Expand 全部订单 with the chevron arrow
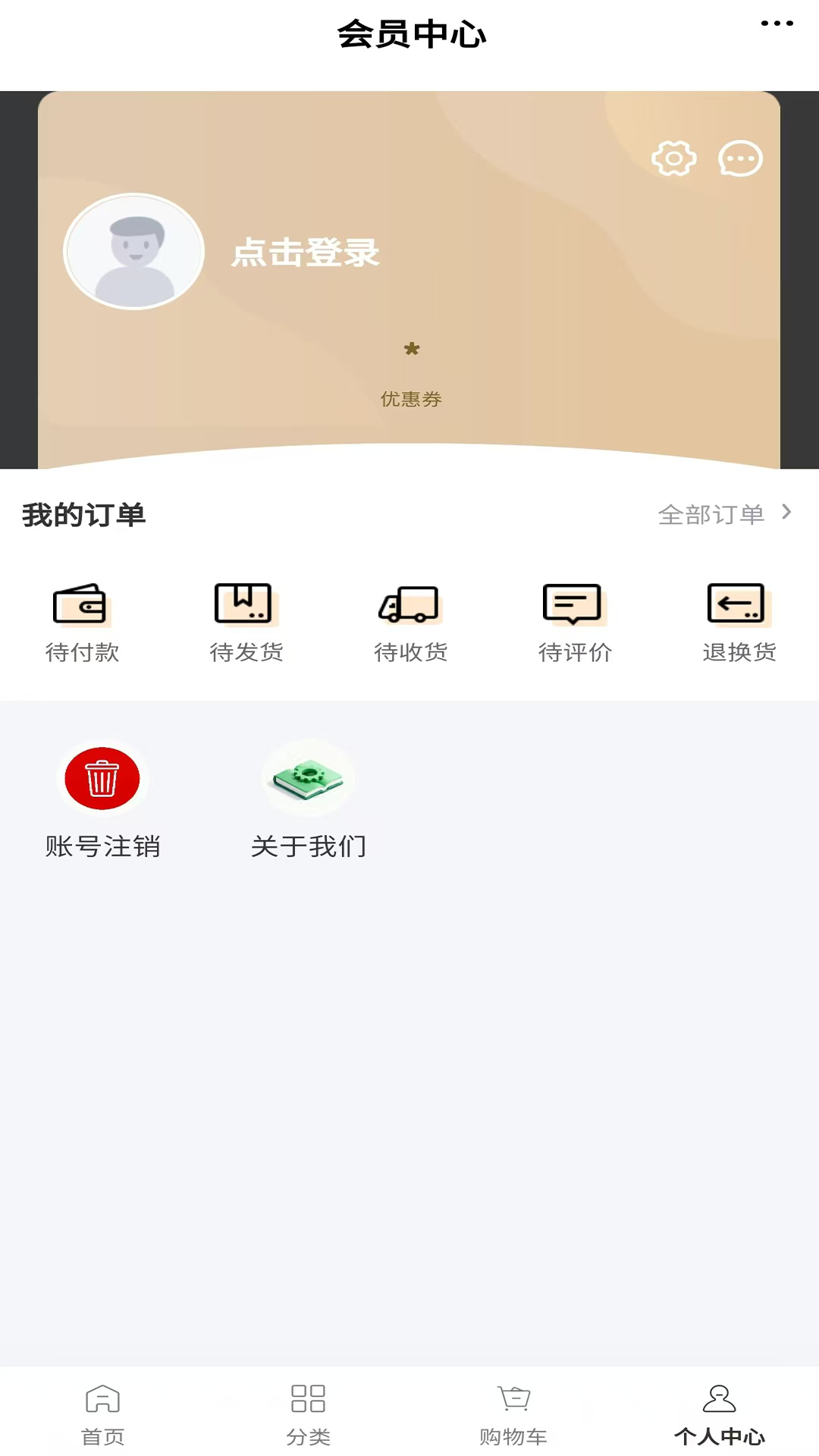Screen dimensions: 819x1456 click(x=786, y=514)
